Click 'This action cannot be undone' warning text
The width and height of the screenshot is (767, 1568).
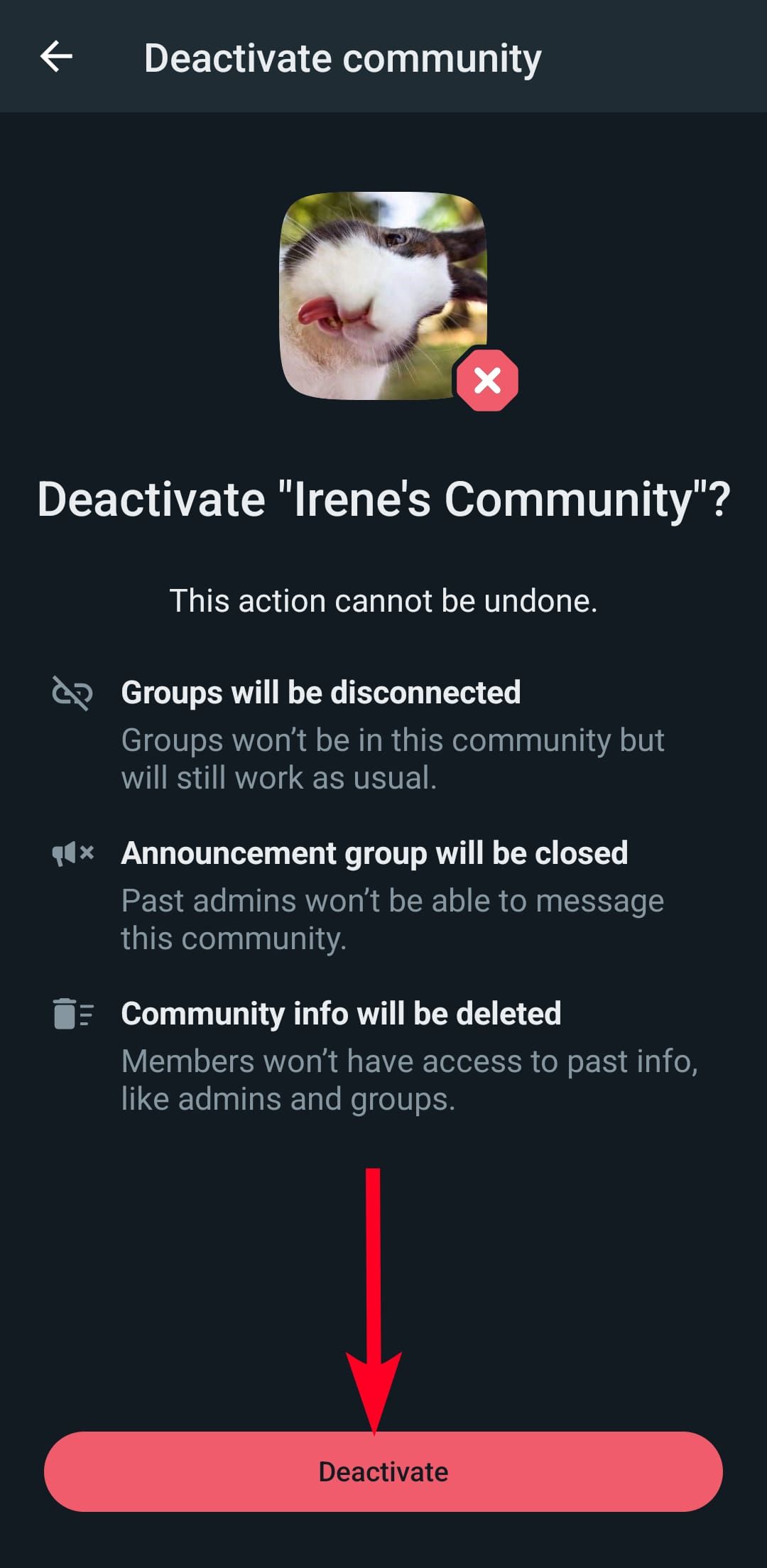point(383,600)
